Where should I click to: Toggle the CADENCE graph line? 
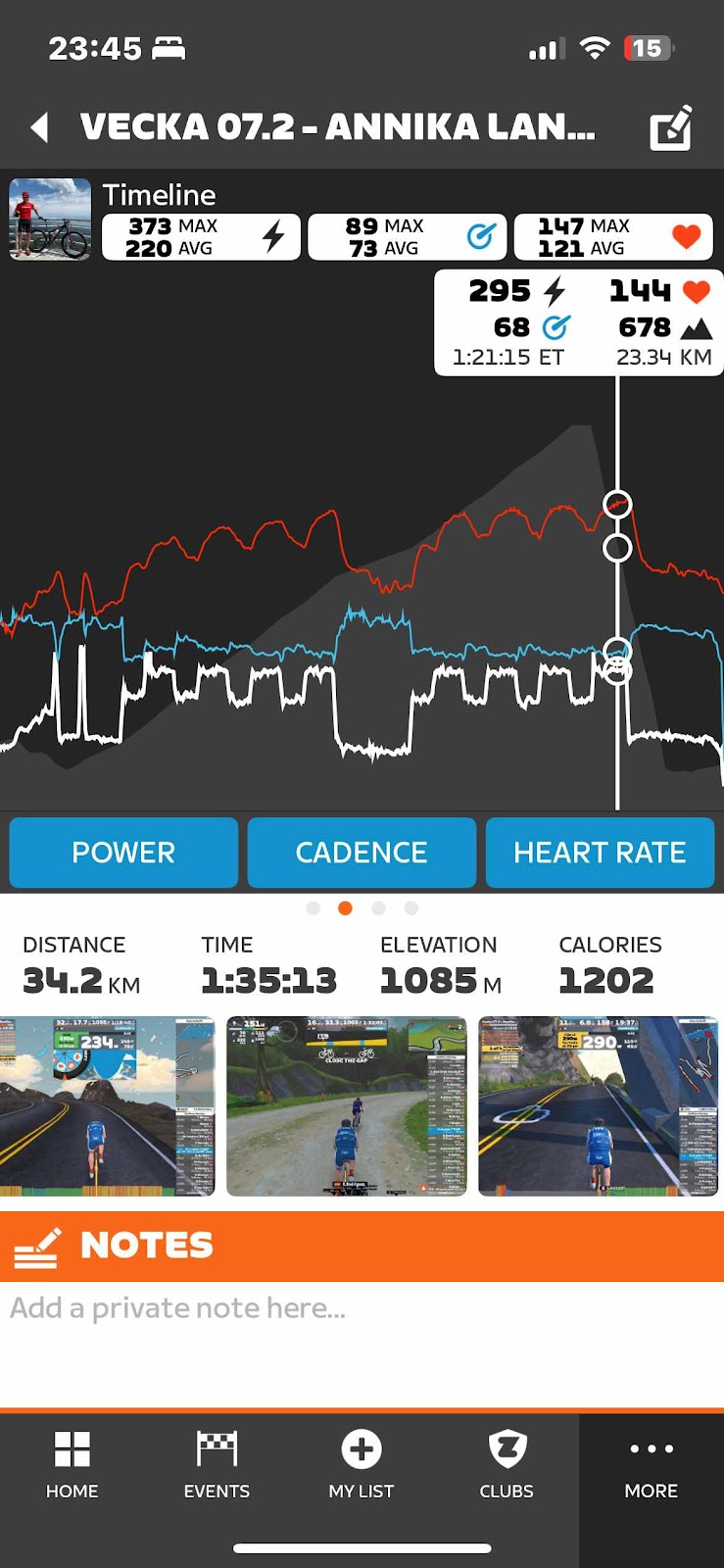pyautogui.click(x=362, y=853)
